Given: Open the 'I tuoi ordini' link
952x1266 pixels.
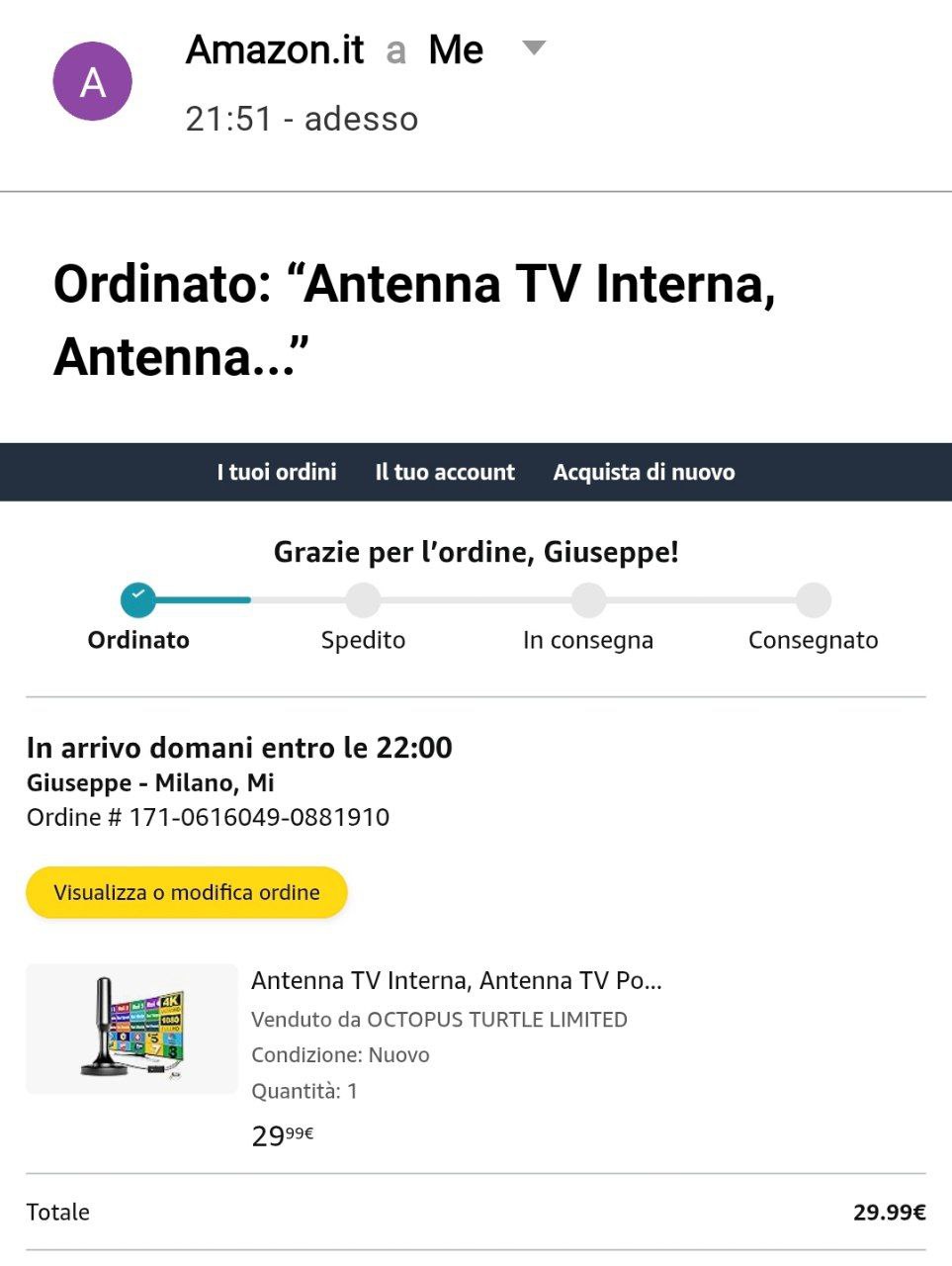Looking at the screenshot, I should tap(277, 472).
